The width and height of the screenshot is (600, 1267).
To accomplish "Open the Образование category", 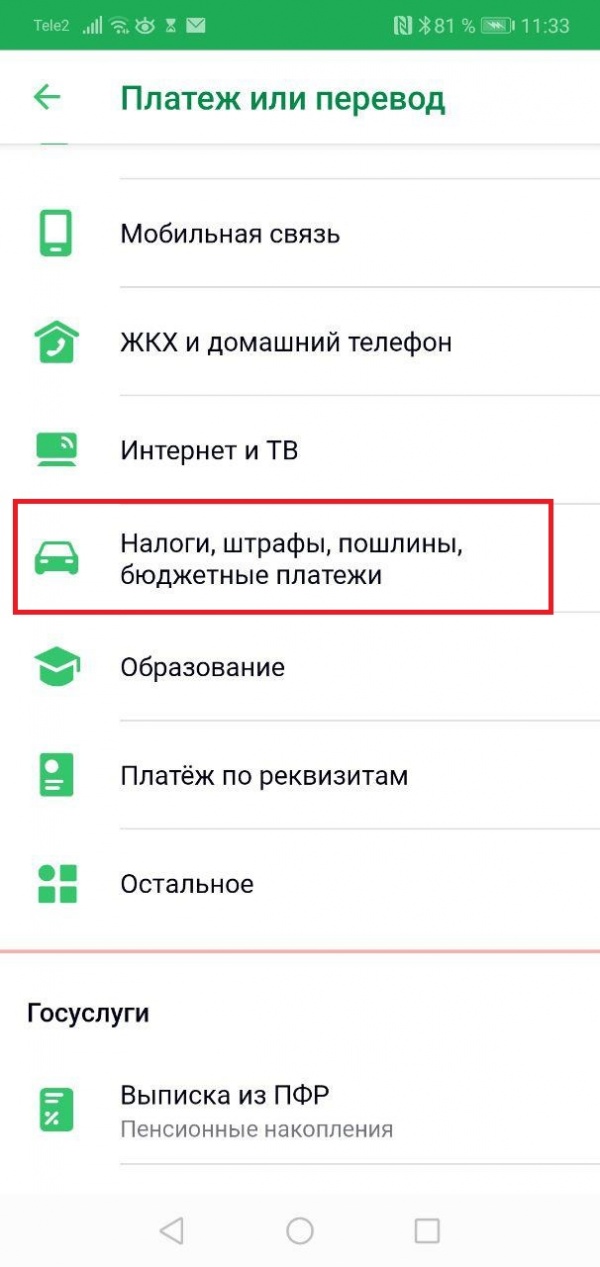I will click(300, 667).
